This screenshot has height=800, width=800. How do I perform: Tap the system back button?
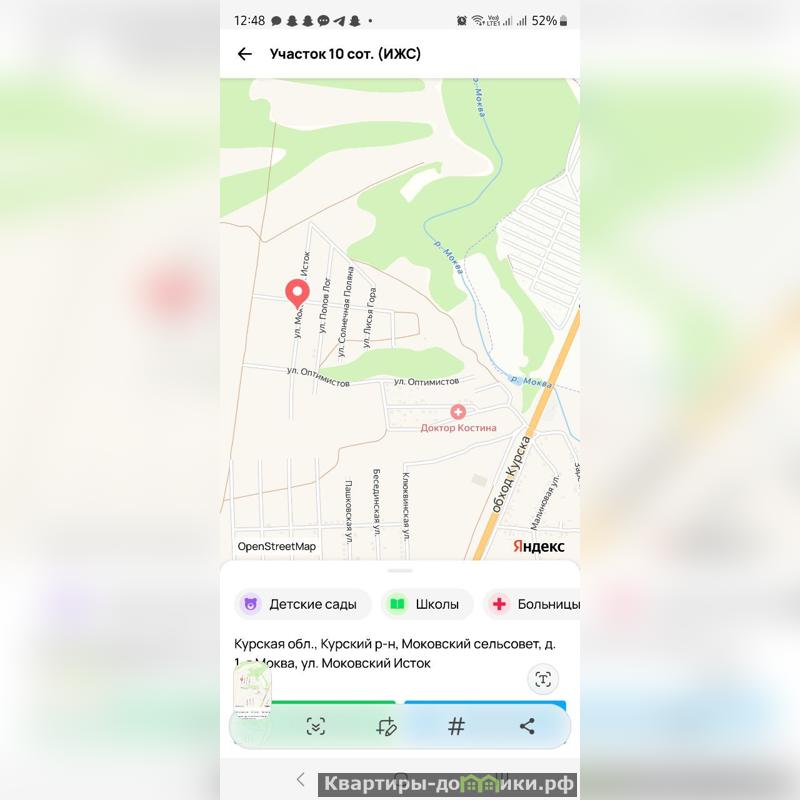coord(300,780)
